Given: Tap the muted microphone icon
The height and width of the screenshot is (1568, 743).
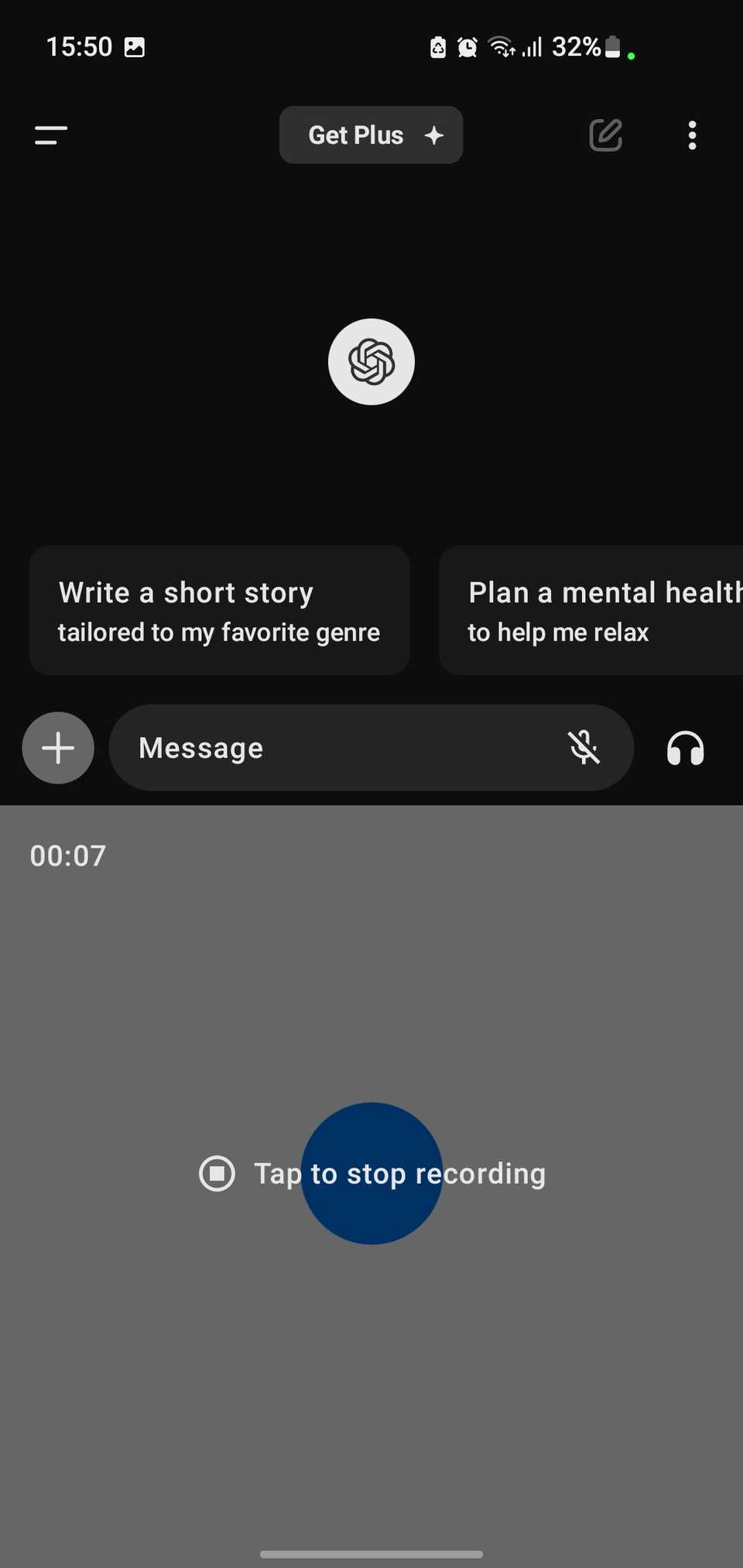Looking at the screenshot, I should tap(584, 748).
